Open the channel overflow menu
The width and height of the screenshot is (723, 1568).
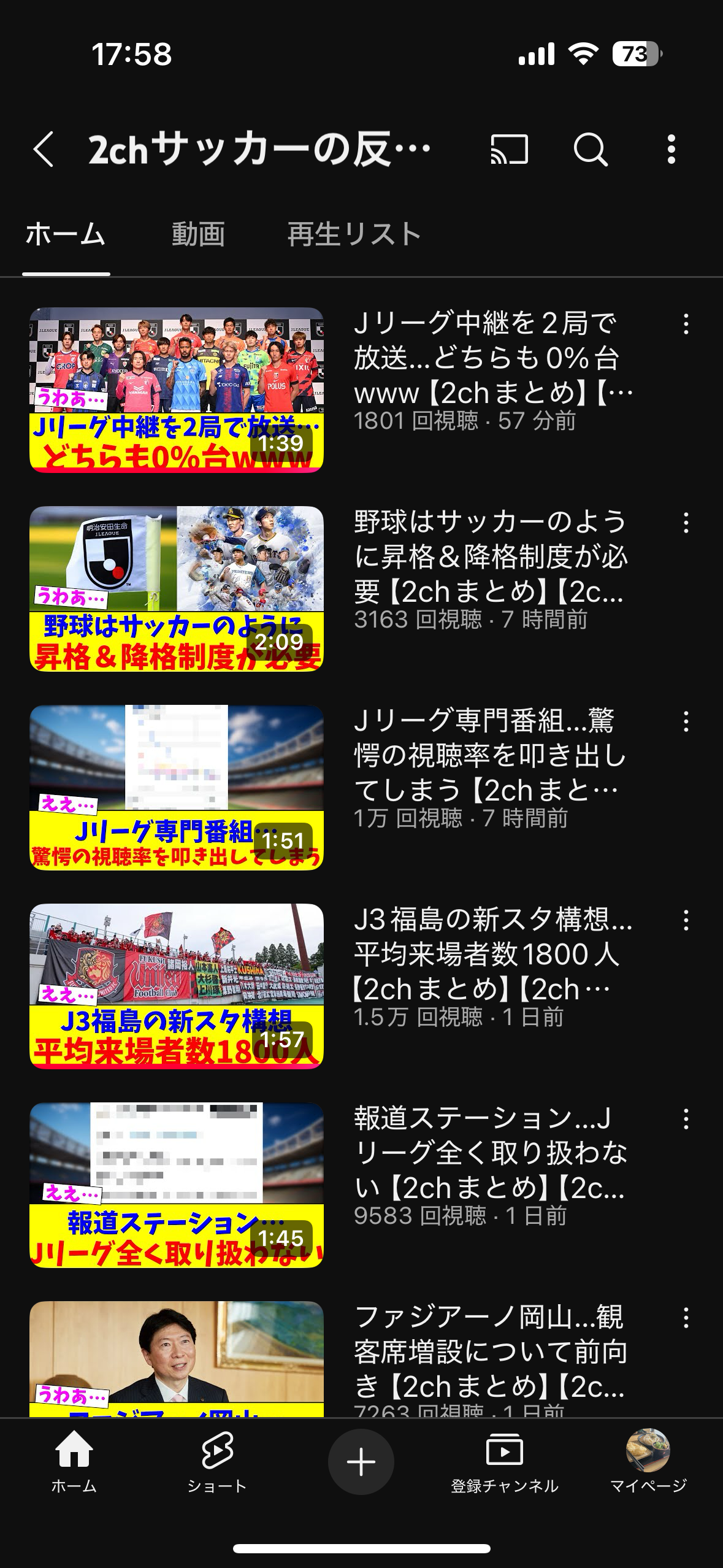coord(671,149)
